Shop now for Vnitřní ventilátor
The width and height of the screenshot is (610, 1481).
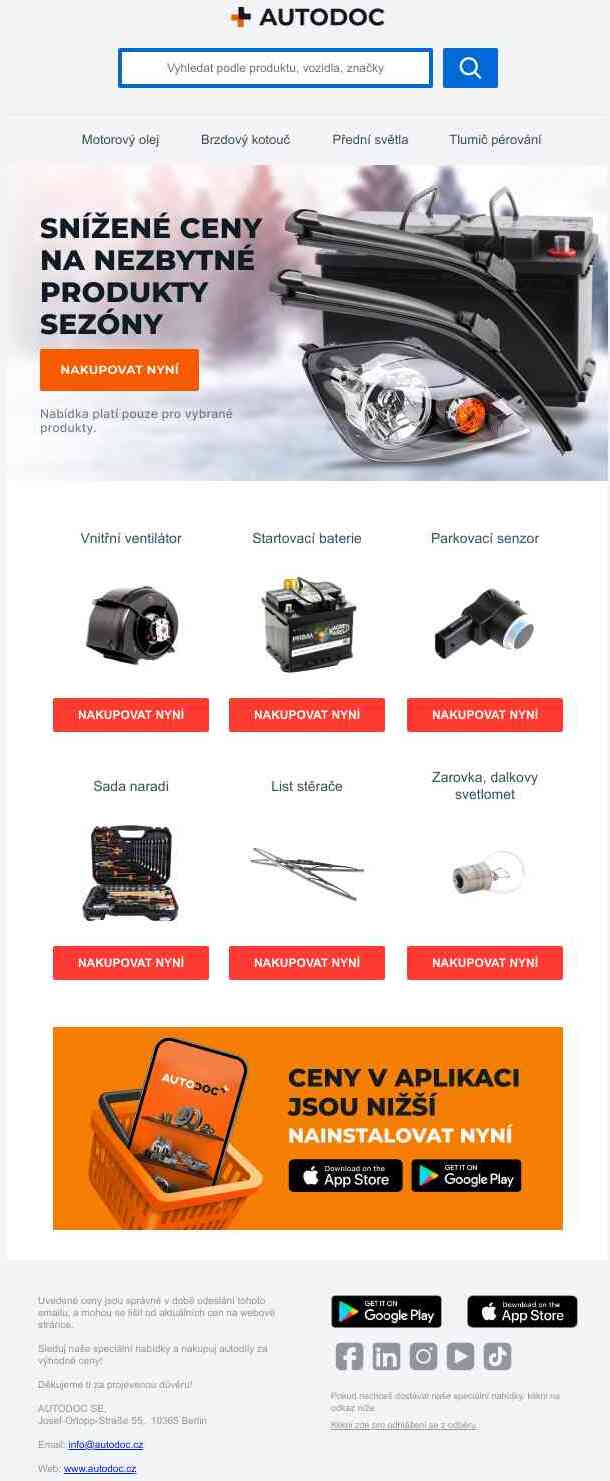(131, 715)
